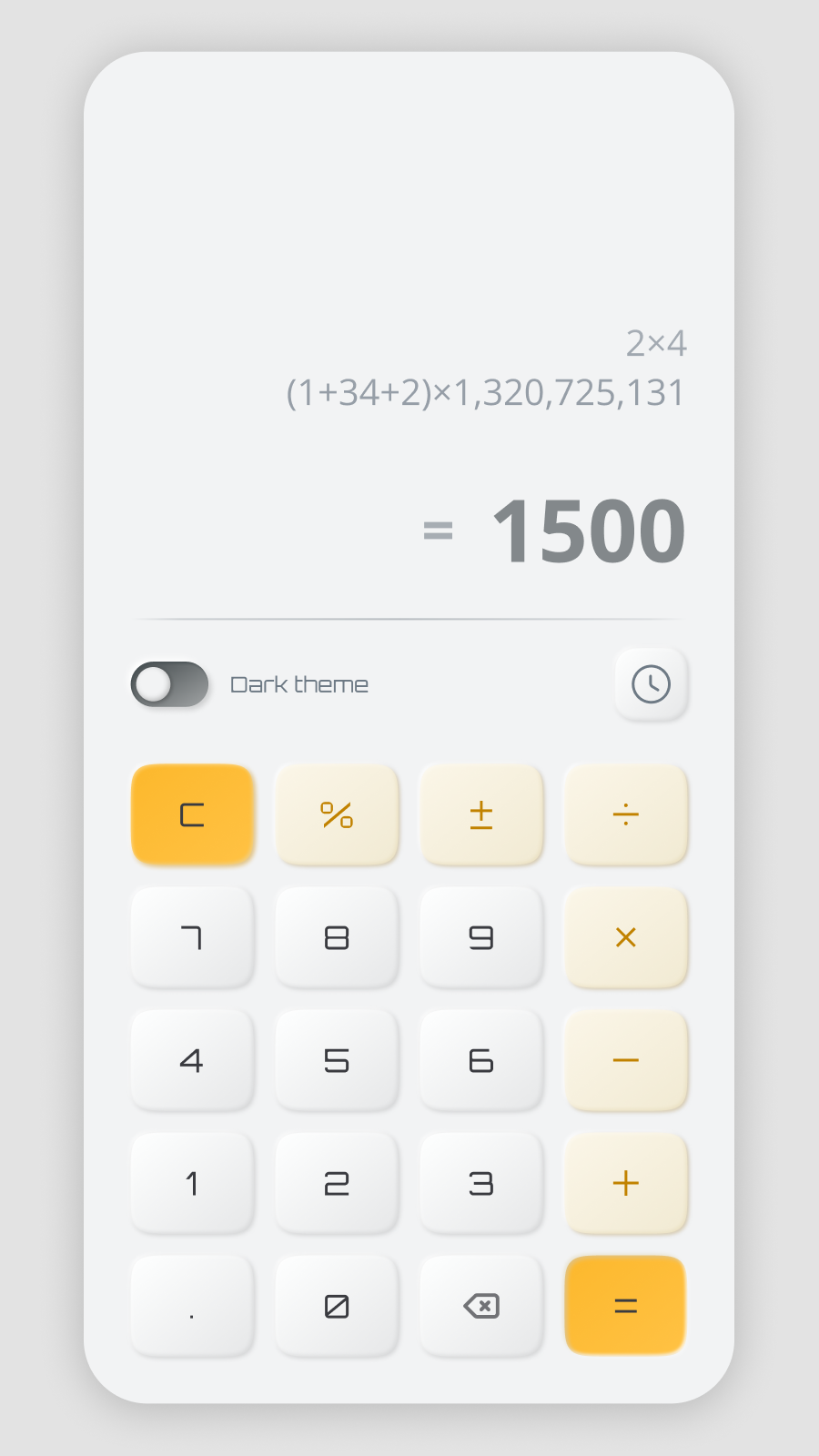Enter digit 0
The width and height of the screenshot is (819, 1456).
coord(337,1306)
